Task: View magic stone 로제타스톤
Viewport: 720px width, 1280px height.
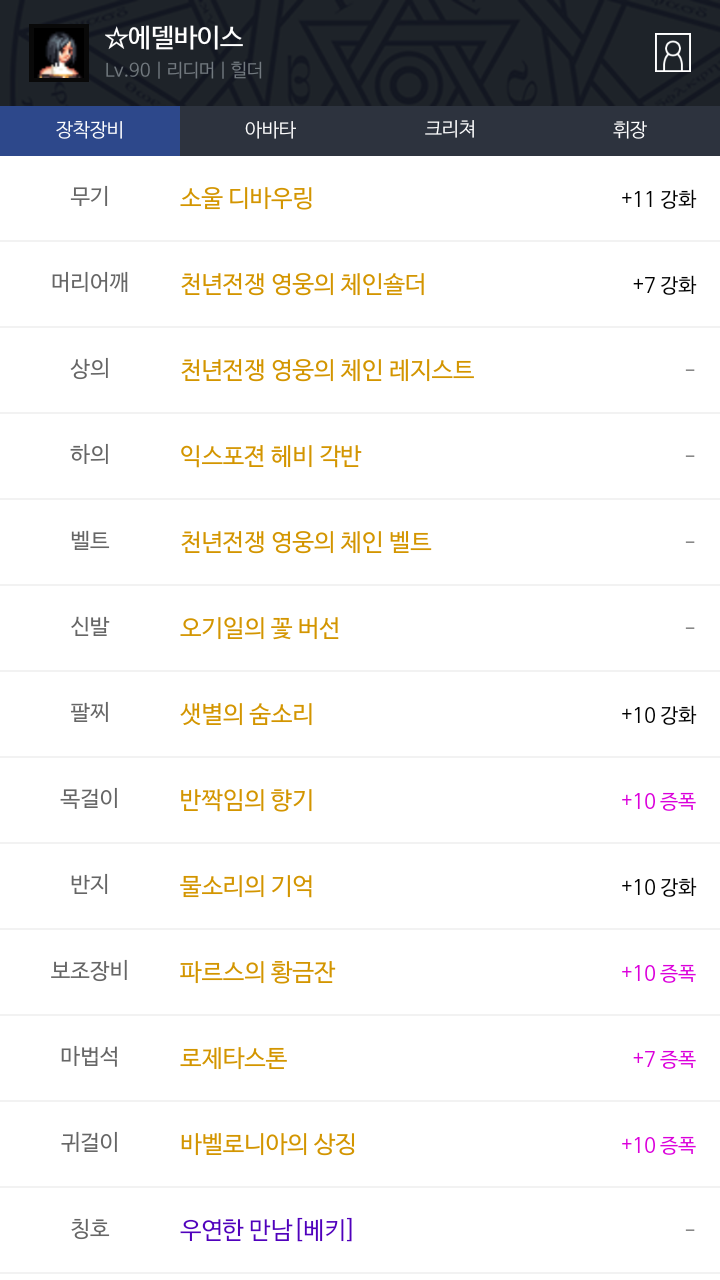Action: 234,1058
